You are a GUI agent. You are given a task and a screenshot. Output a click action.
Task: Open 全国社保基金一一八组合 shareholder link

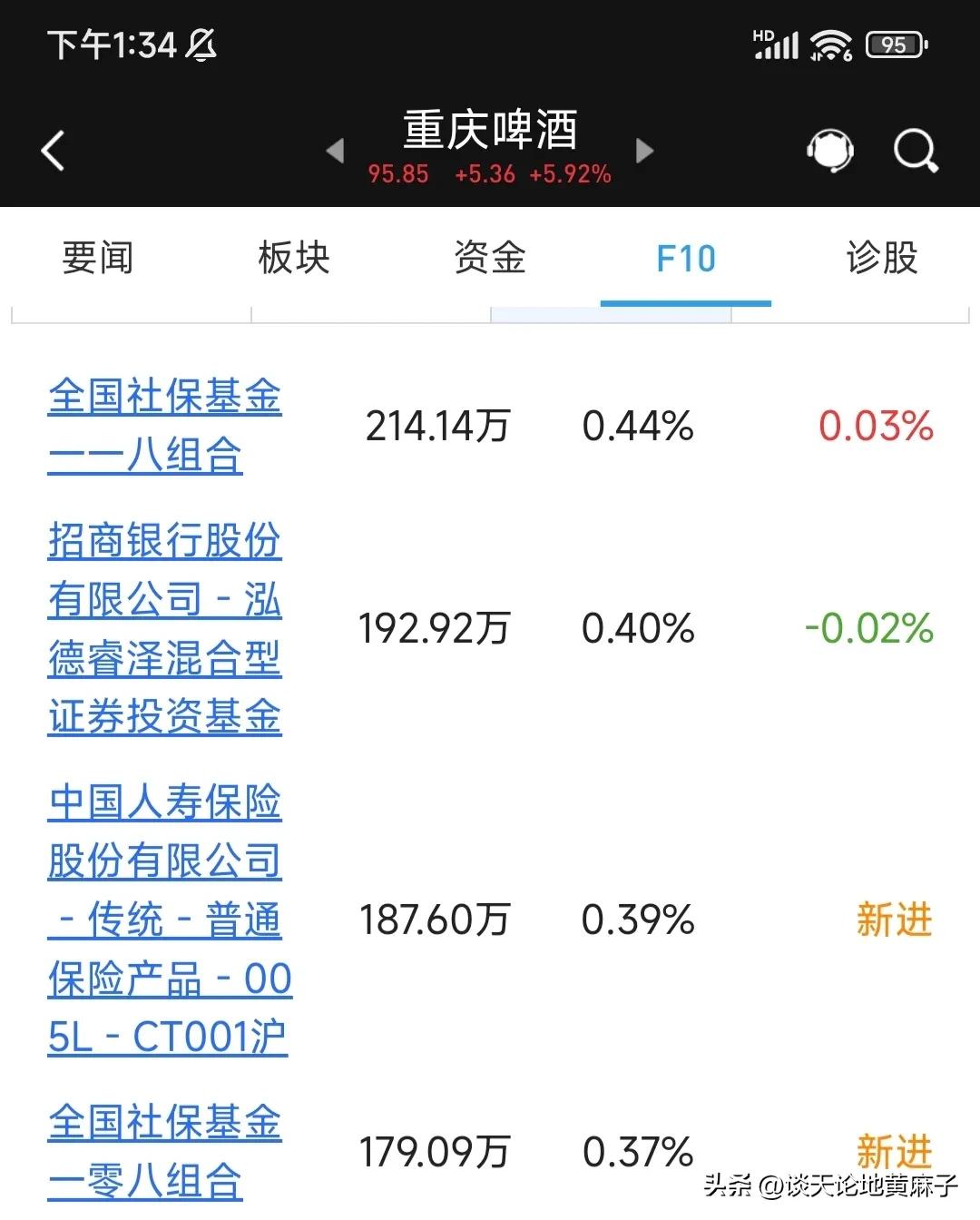click(164, 426)
